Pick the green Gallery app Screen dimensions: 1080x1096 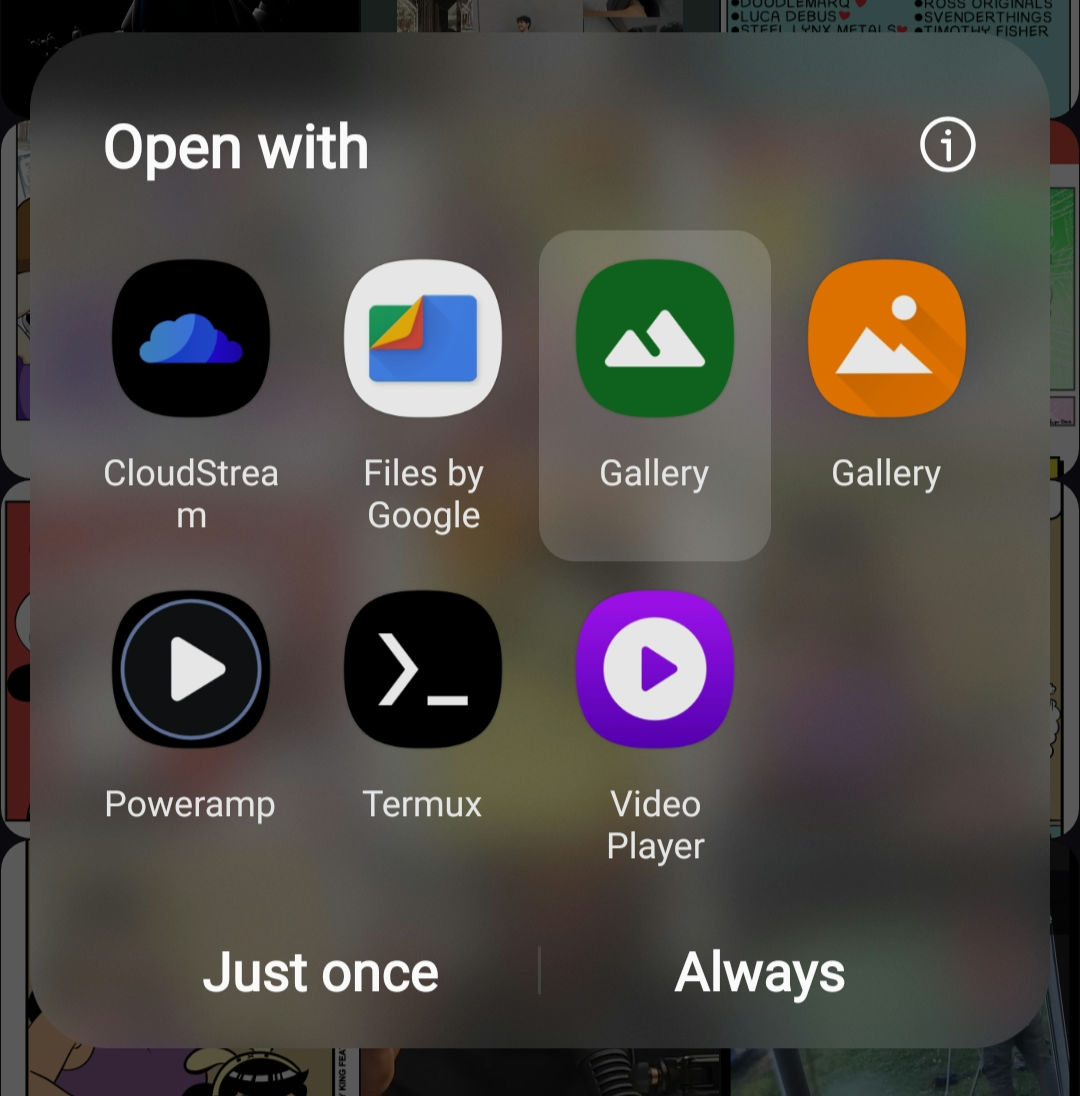click(x=655, y=339)
